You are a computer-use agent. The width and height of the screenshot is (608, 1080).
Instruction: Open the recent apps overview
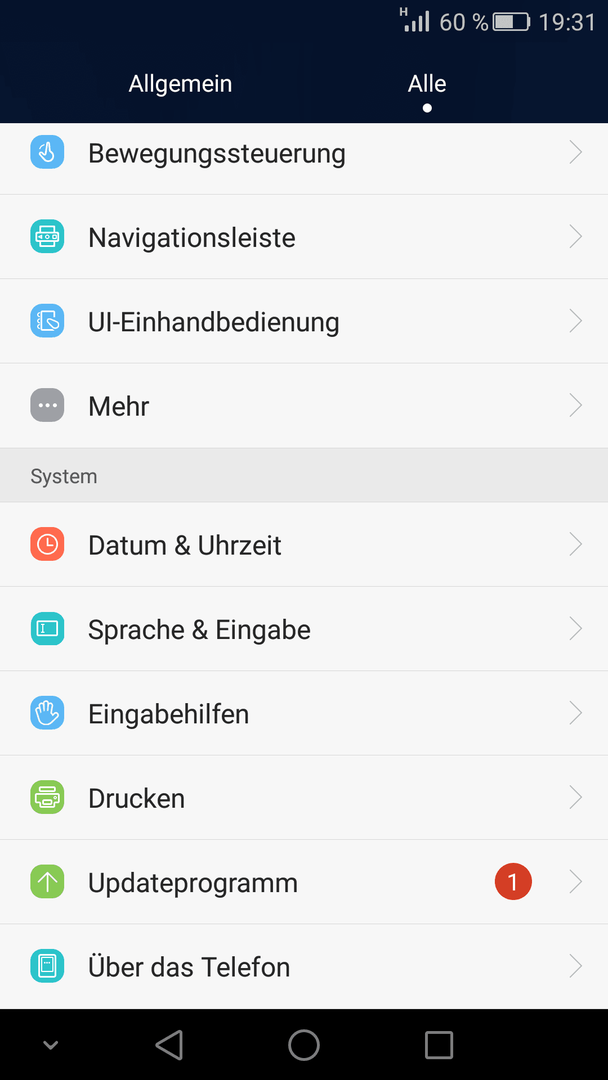point(439,1045)
